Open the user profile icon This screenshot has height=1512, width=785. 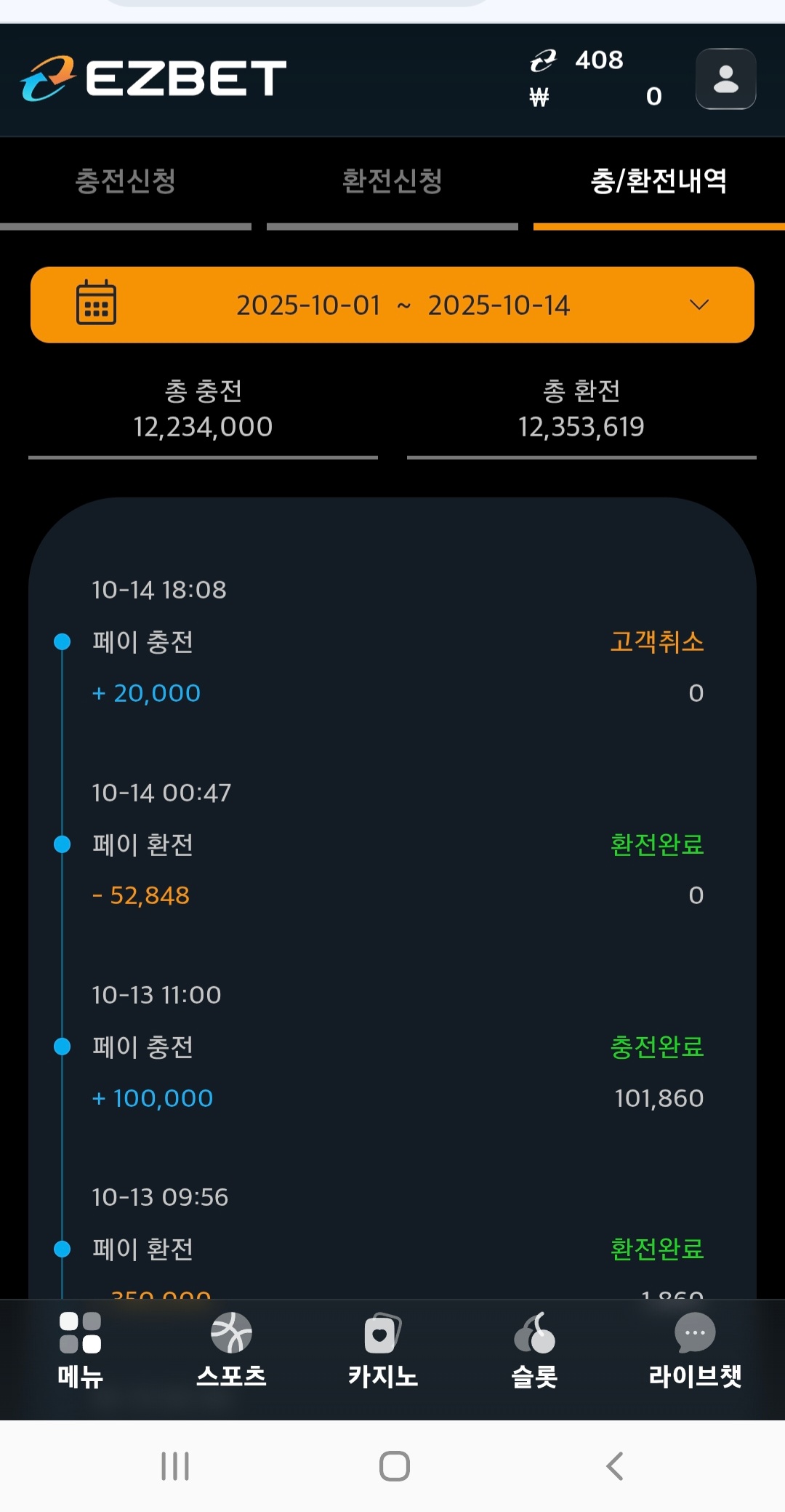725,79
